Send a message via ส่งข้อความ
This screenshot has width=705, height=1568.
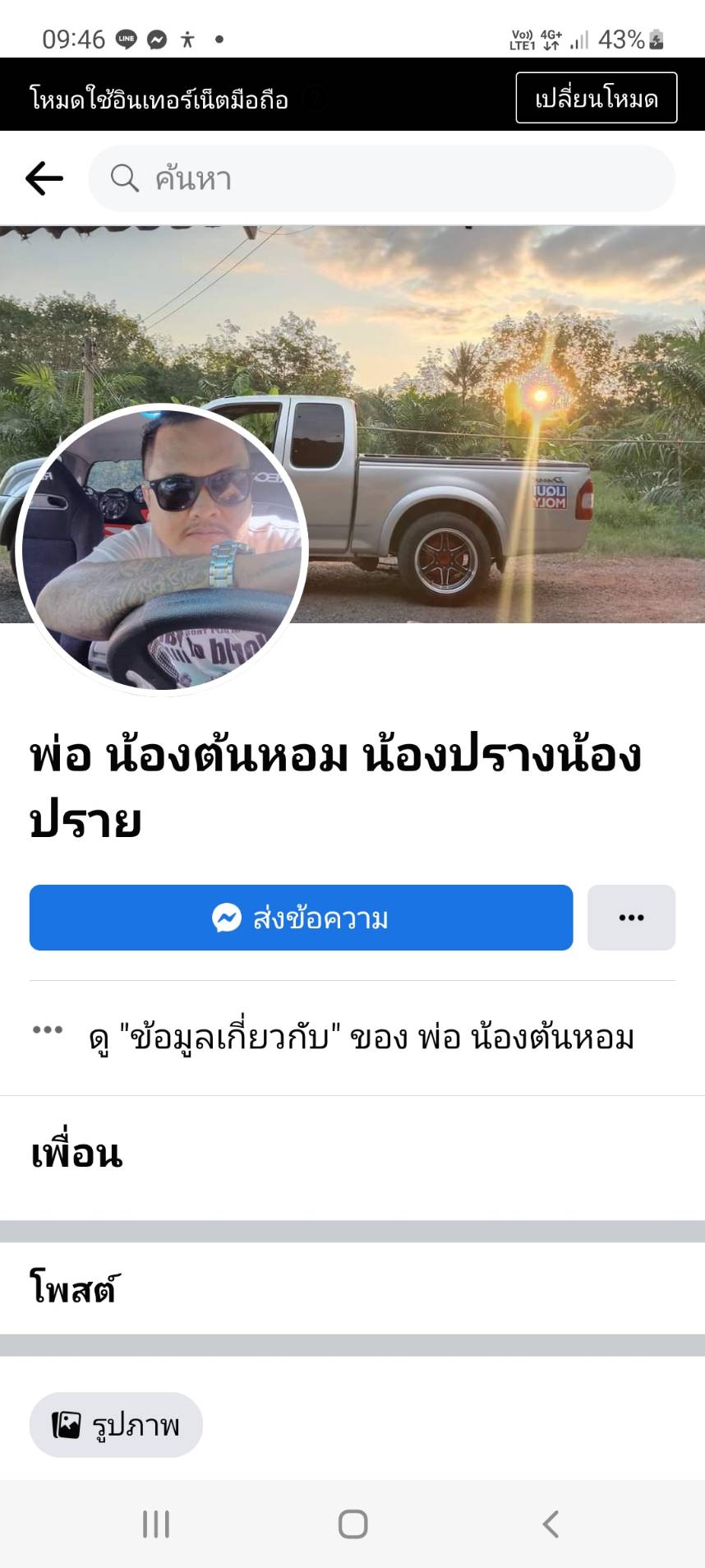click(301, 918)
